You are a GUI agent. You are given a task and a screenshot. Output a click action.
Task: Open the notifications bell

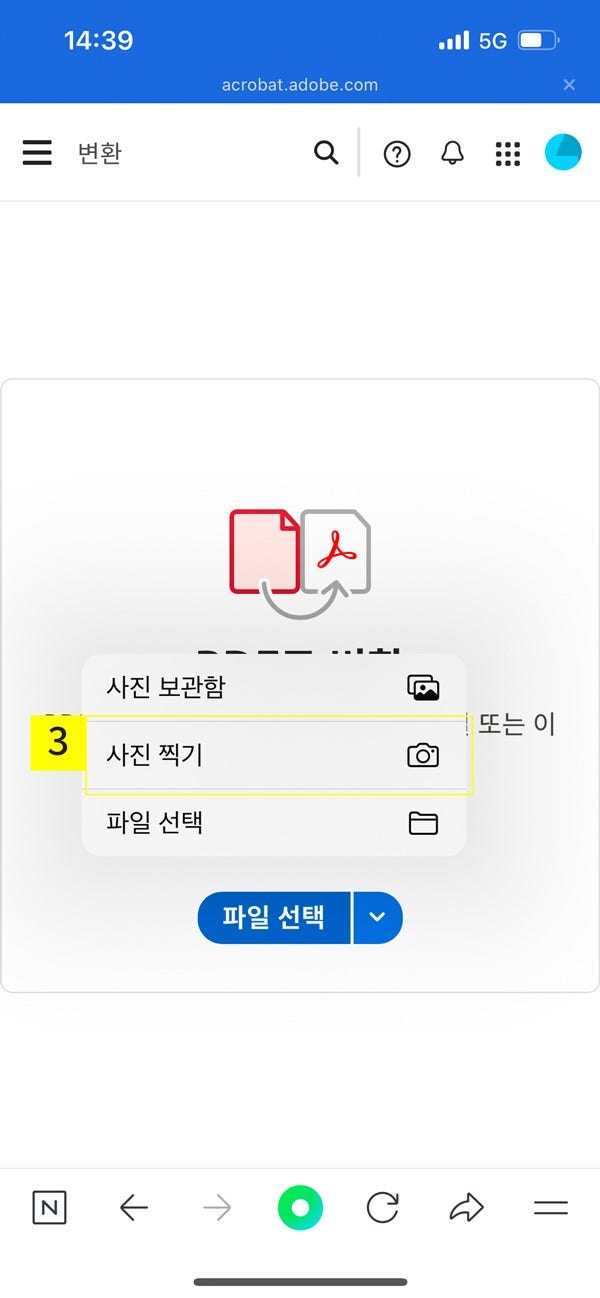coord(453,153)
